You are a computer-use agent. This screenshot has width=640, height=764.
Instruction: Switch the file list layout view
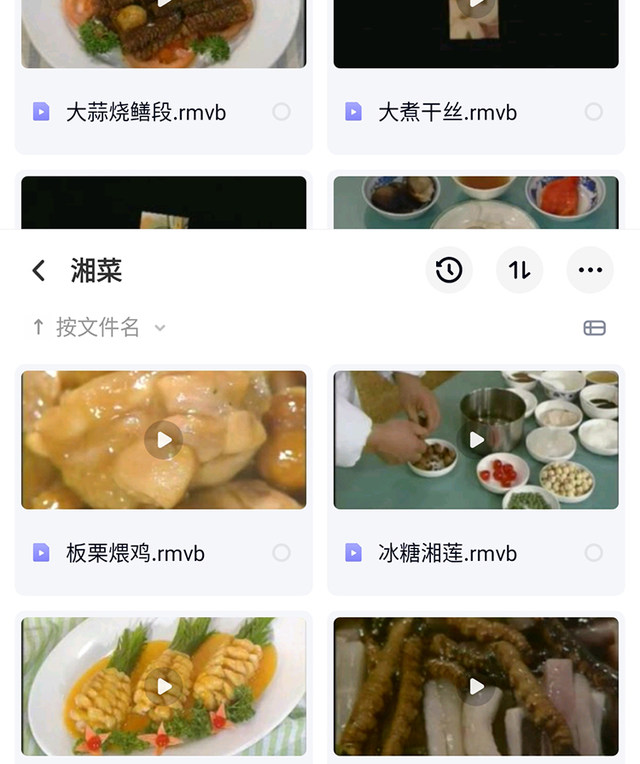pyautogui.click(x=594, y=328)
